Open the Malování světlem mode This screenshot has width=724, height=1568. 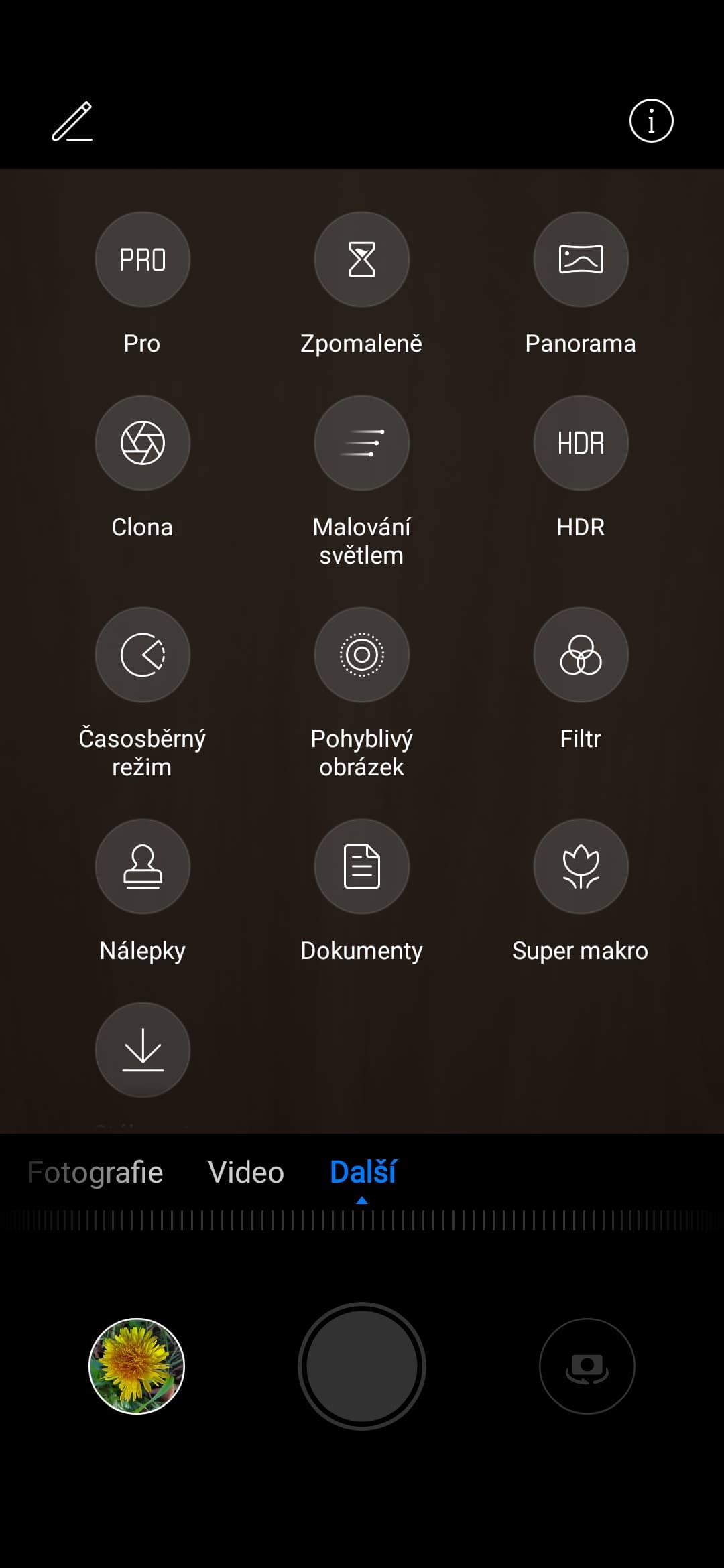pos(361,443)
